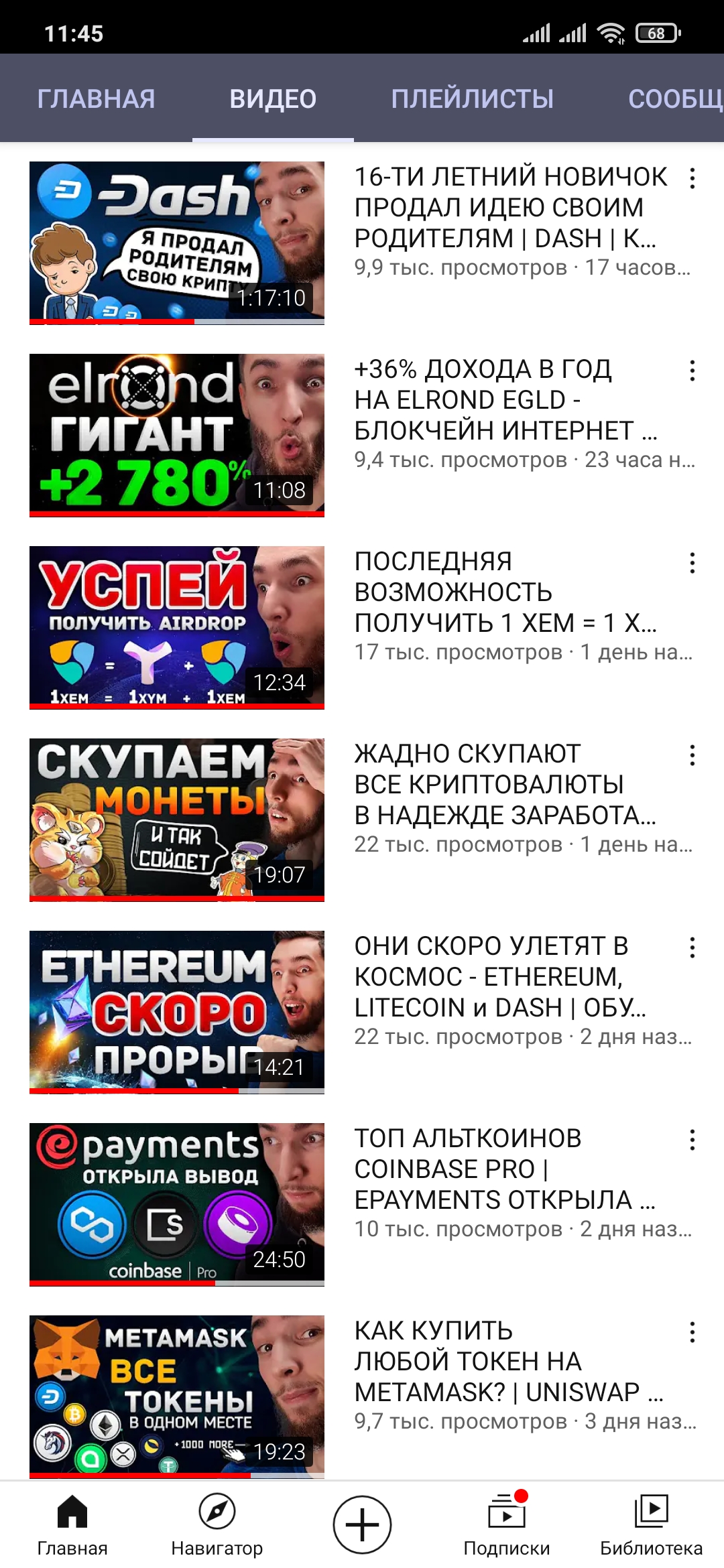Open options for the ETHEREUM, LITECOIN и DASH video
Viewport: 724px width, 1568px height.
(692, 948)
